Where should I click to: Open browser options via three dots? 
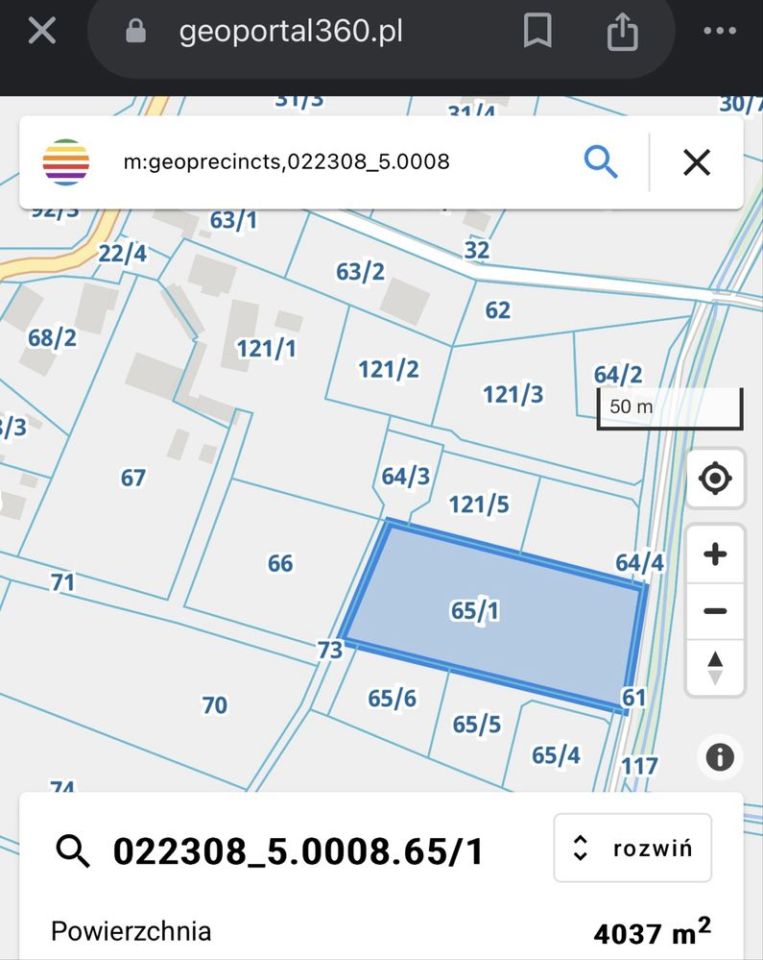pyautogui.click(x=719, y=30)
